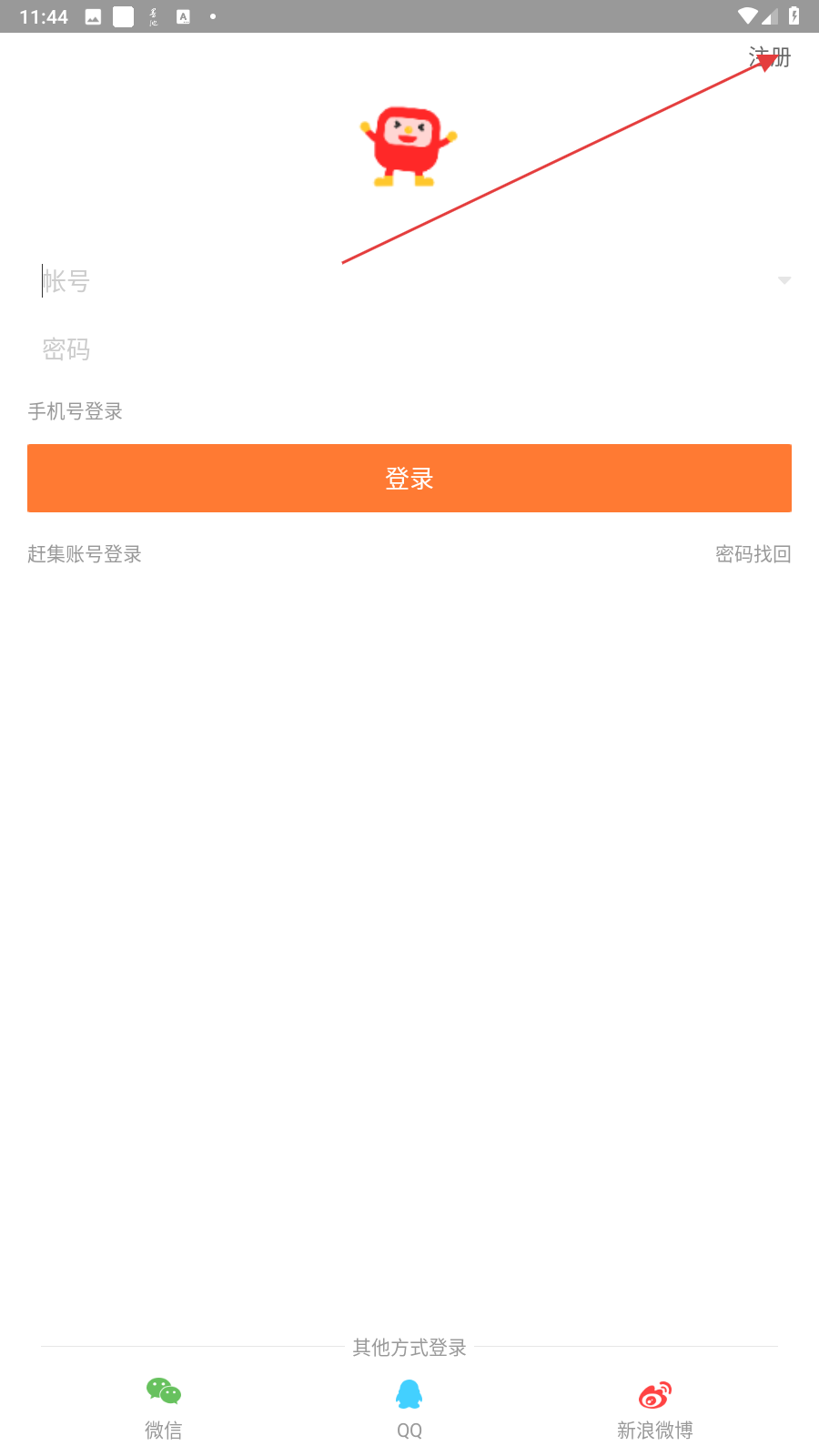The height and width of the screenshot is (1456, 819).
Task: Tap the orange 登录 button
Action: (x=409, y=478)
